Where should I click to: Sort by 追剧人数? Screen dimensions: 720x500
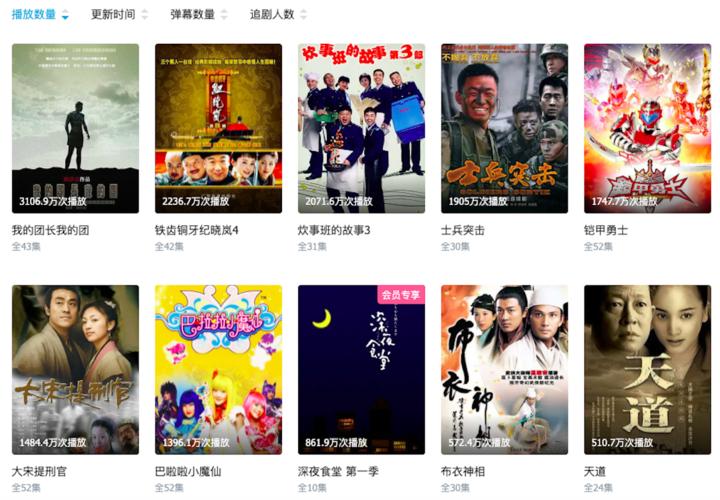tap(272, 15)
